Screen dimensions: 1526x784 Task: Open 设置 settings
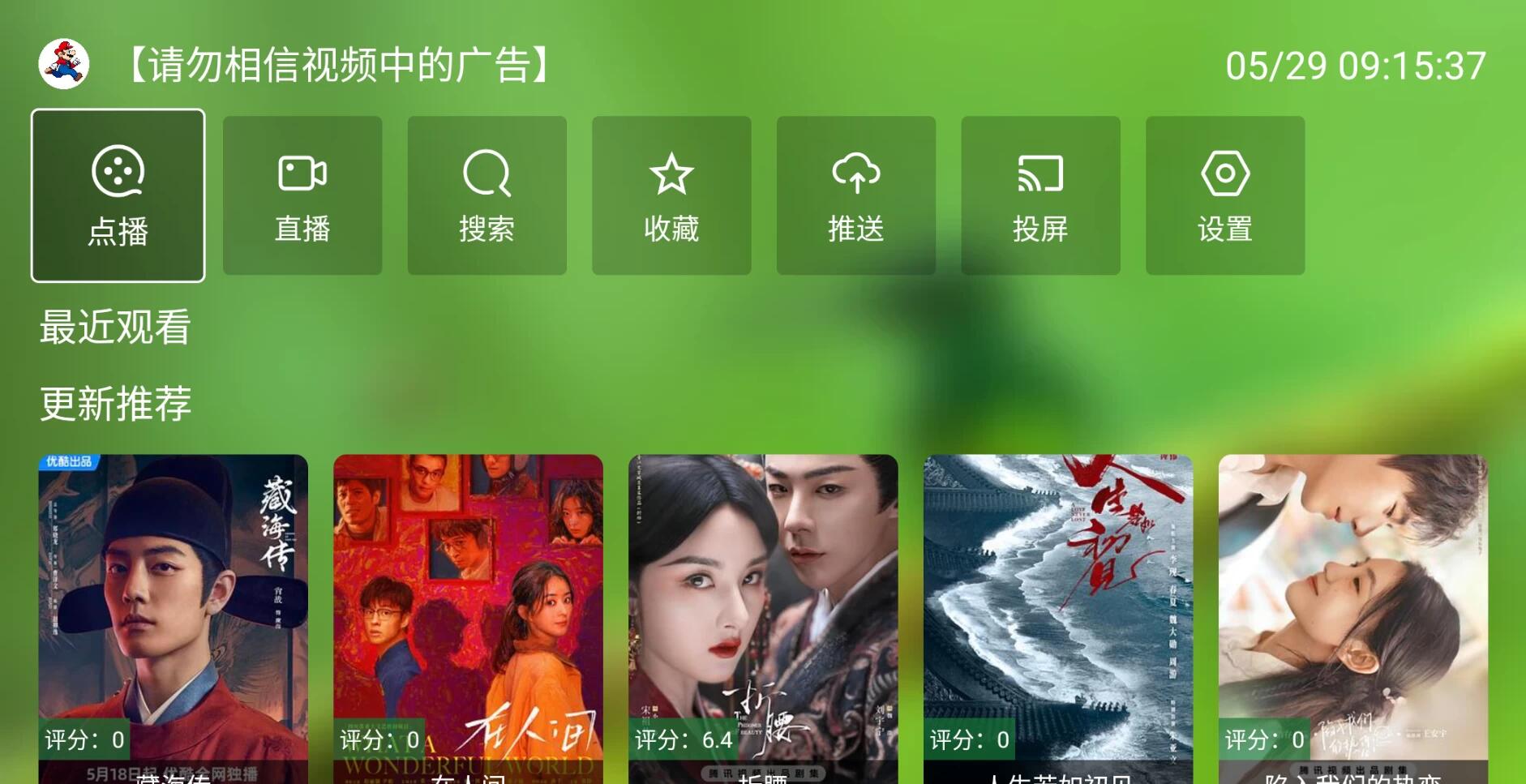(x=1225, y=195)
